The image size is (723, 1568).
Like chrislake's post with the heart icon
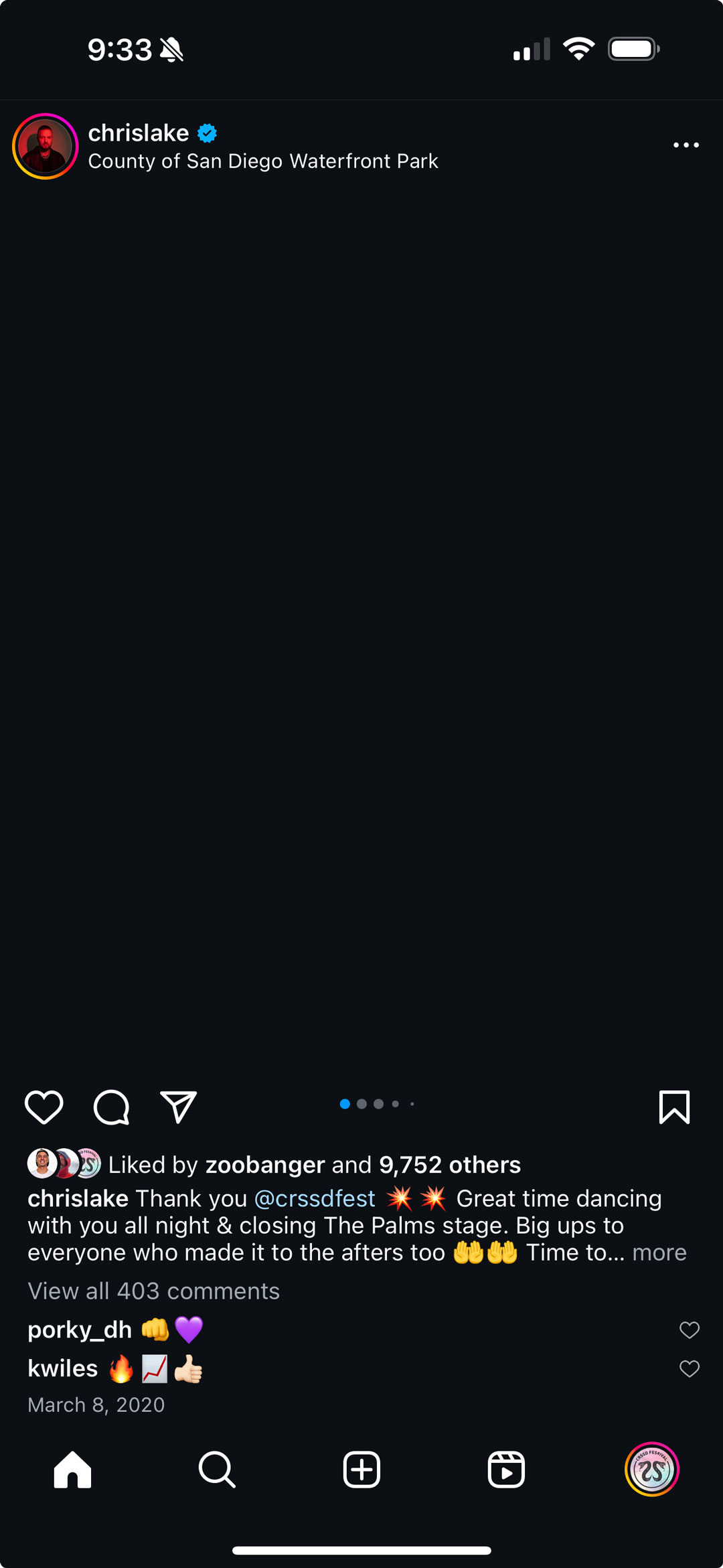[x=44, y=1107]
